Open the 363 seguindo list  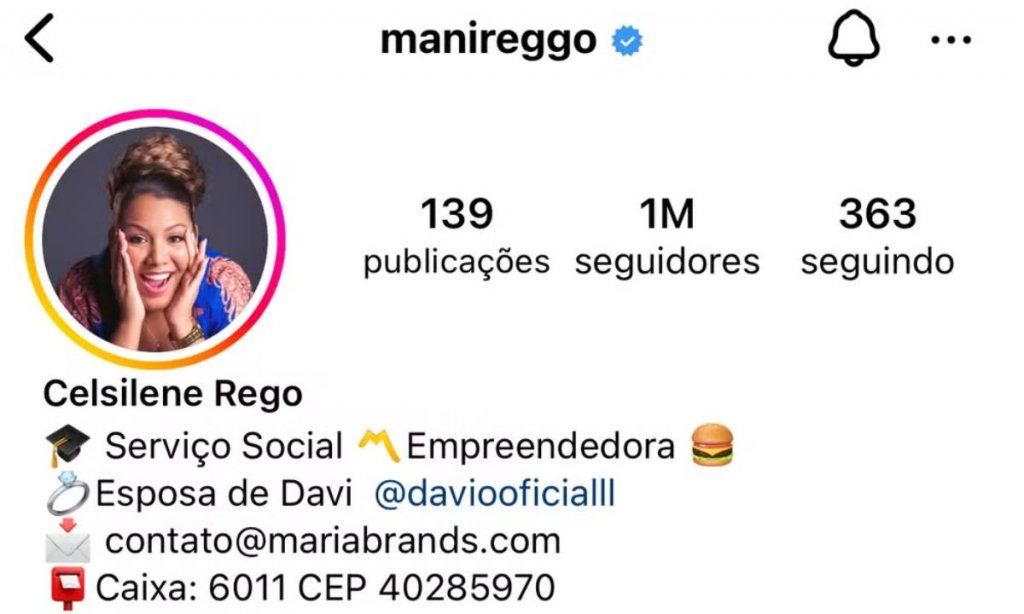(x=877, y=236)
